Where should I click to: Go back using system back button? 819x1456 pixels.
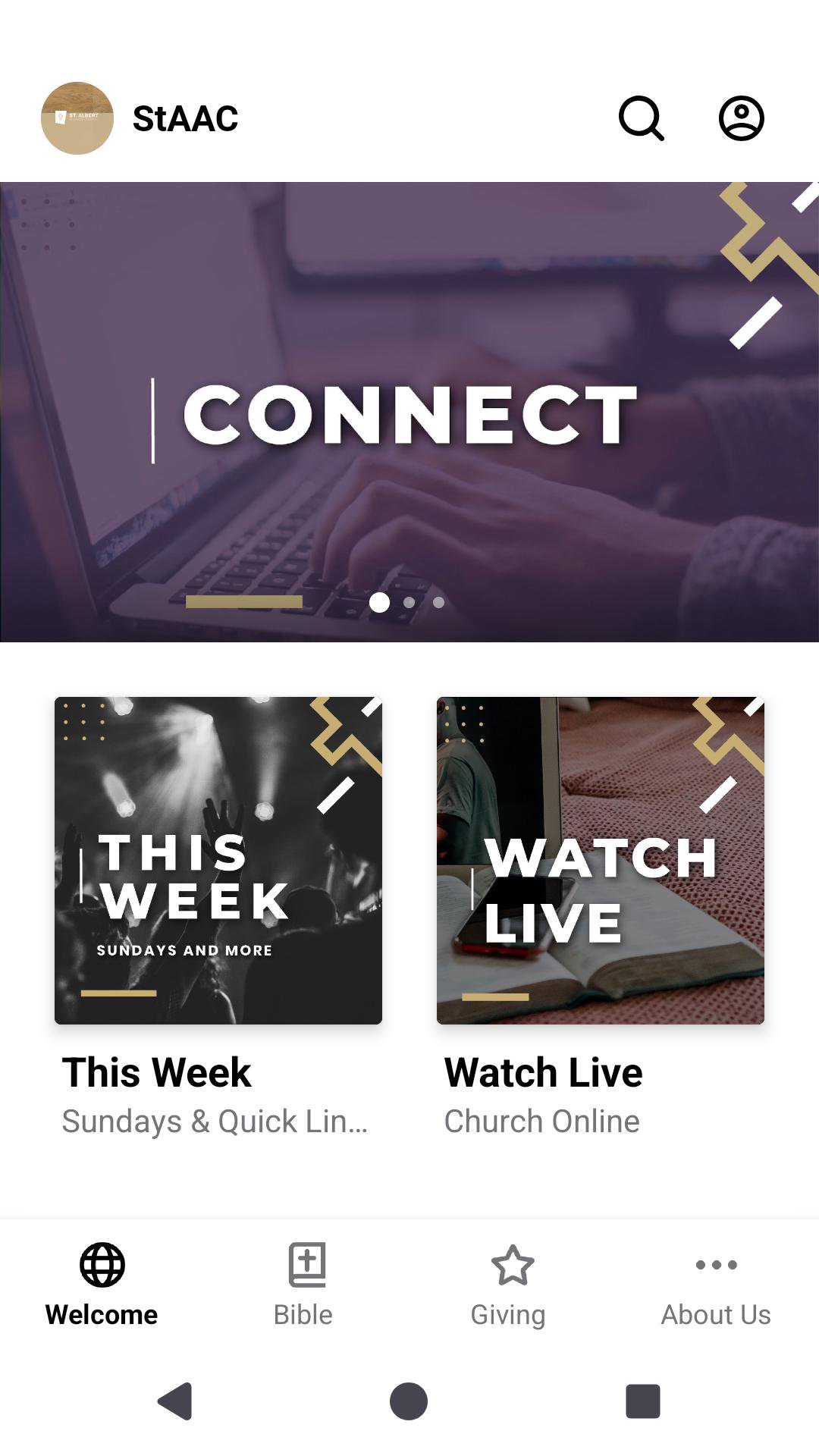[175, 1401]
